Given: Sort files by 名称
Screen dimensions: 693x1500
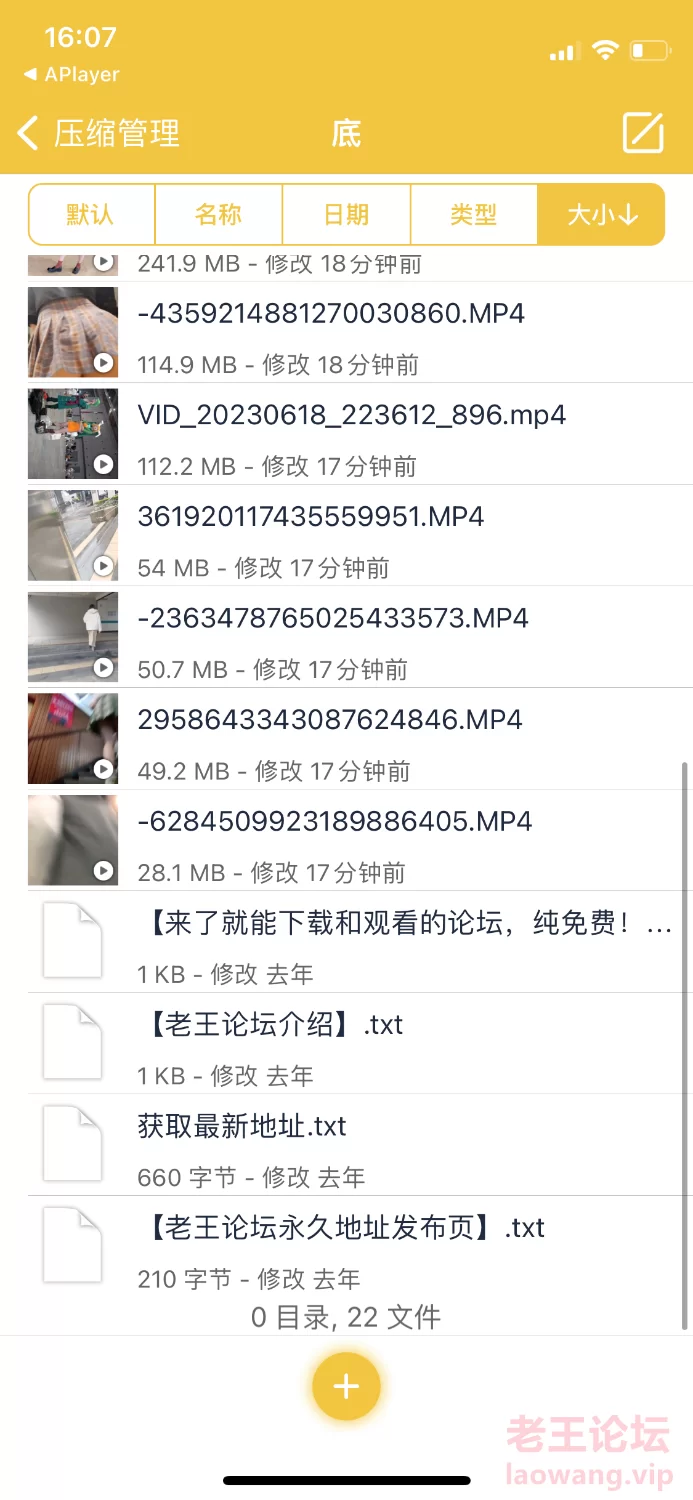Looking at the screenshot, I should tap(219, 214).
